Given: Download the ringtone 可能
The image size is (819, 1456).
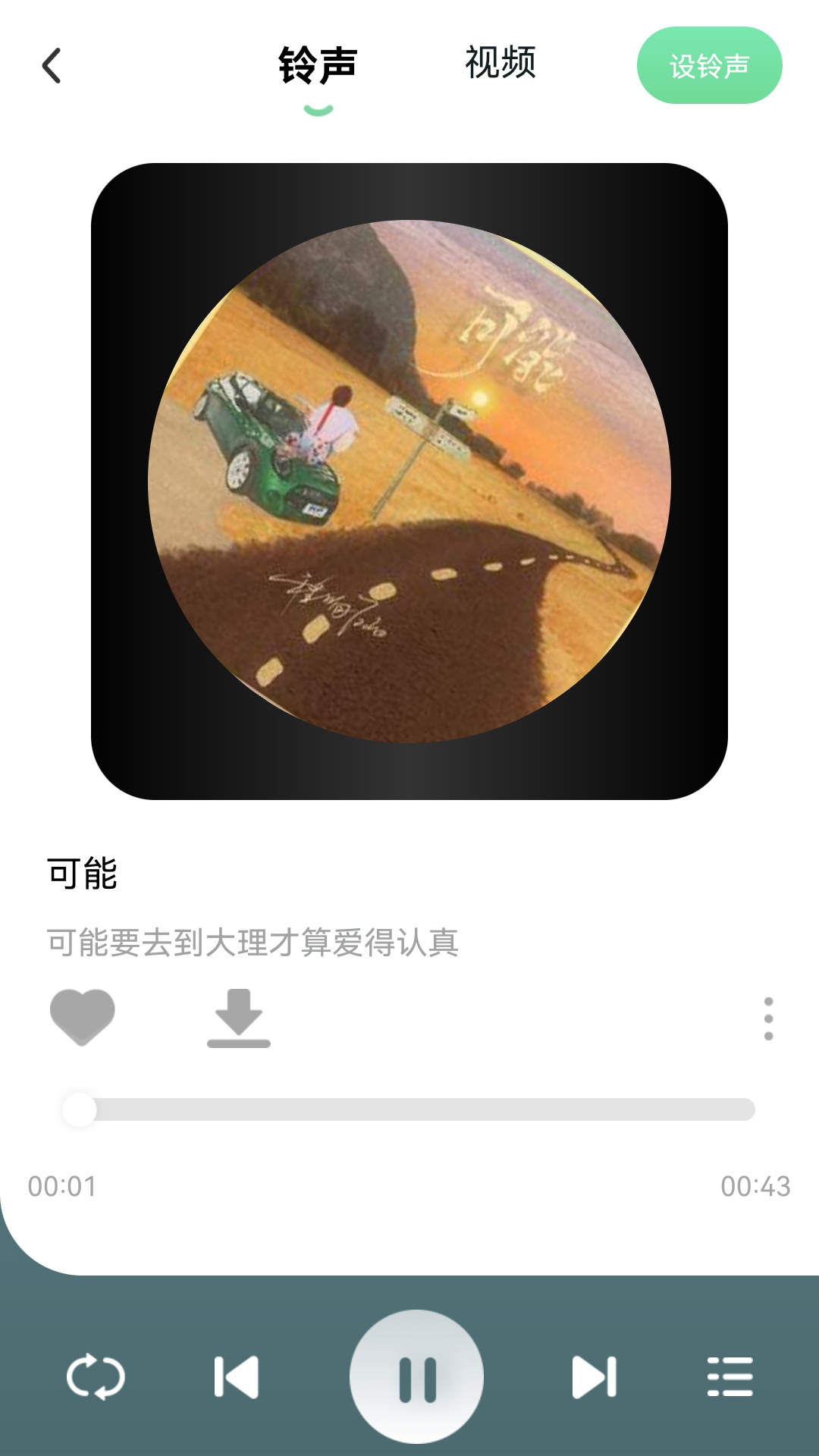Looking at the screenshot, I should tap(239, 1018).
